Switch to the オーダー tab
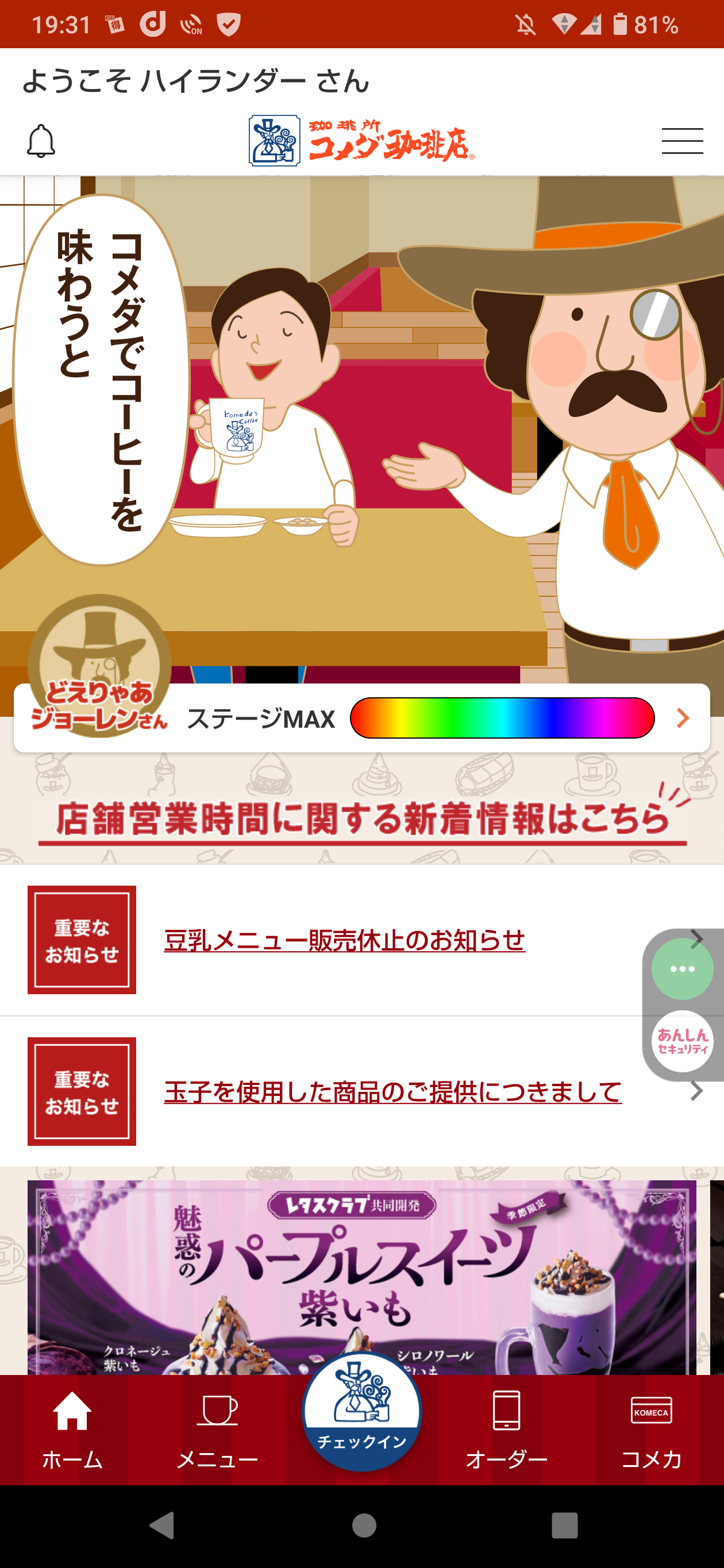Viewport: 724px width, 1568px height. [x=507, y=1430]
